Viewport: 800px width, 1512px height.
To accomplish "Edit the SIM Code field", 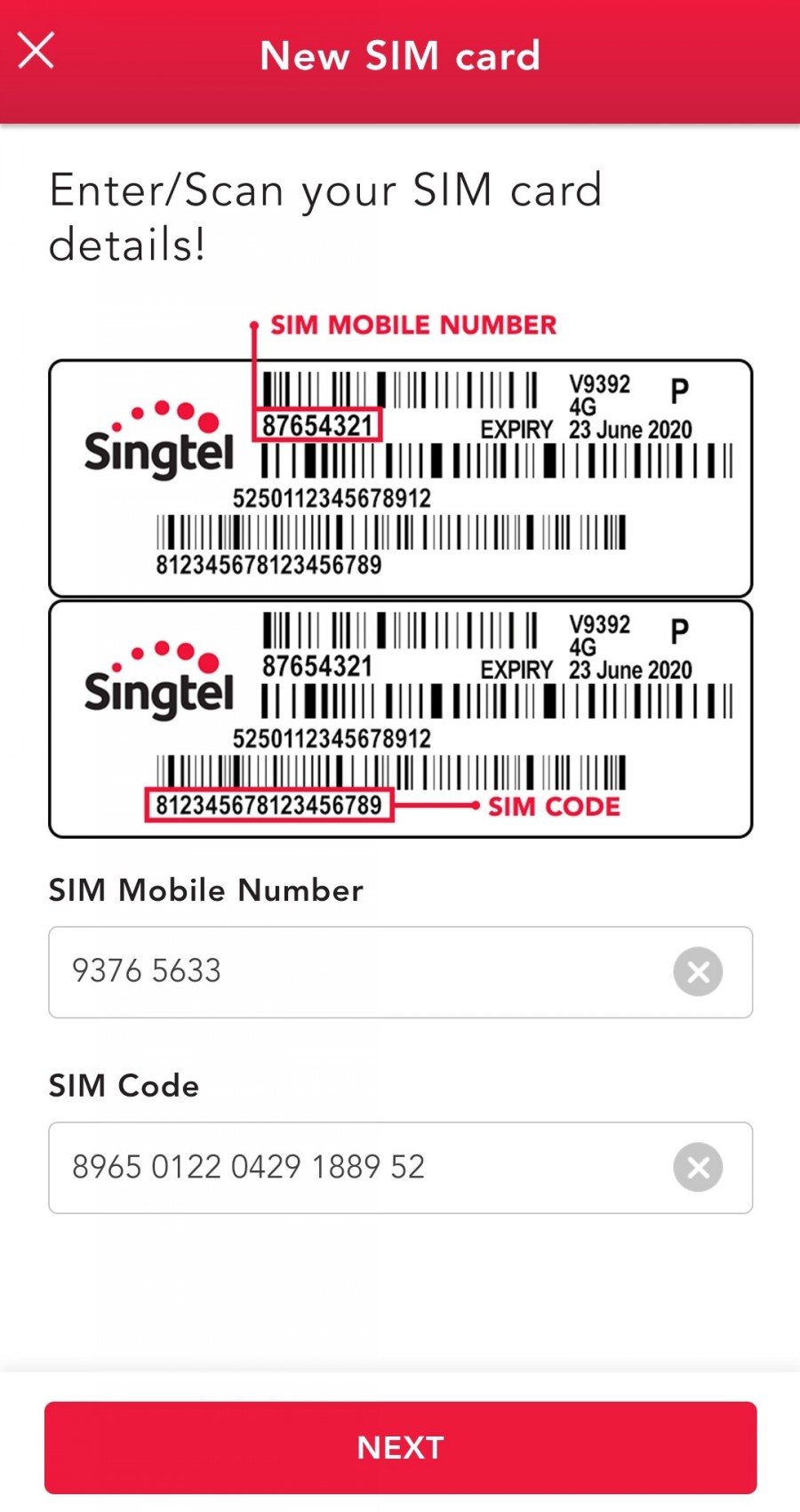I will coord(356,1167).
